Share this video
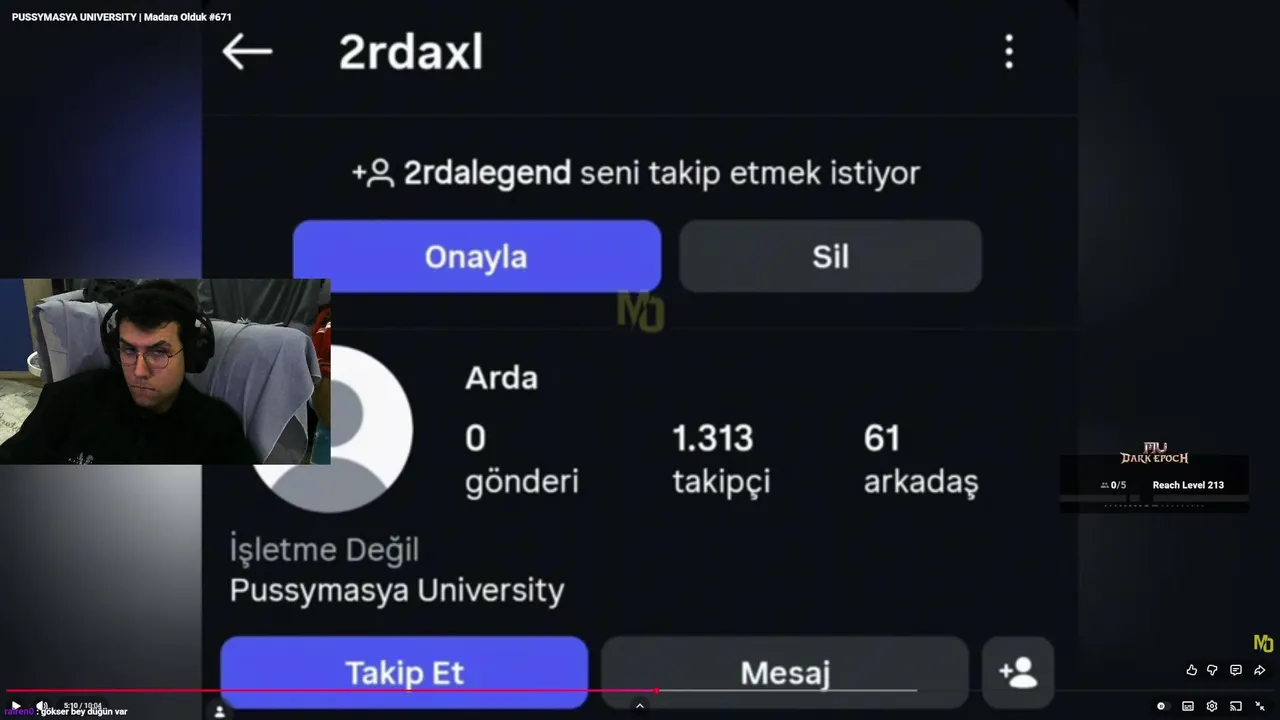The image size is (1280, 720). click(x=1259, y=670)
